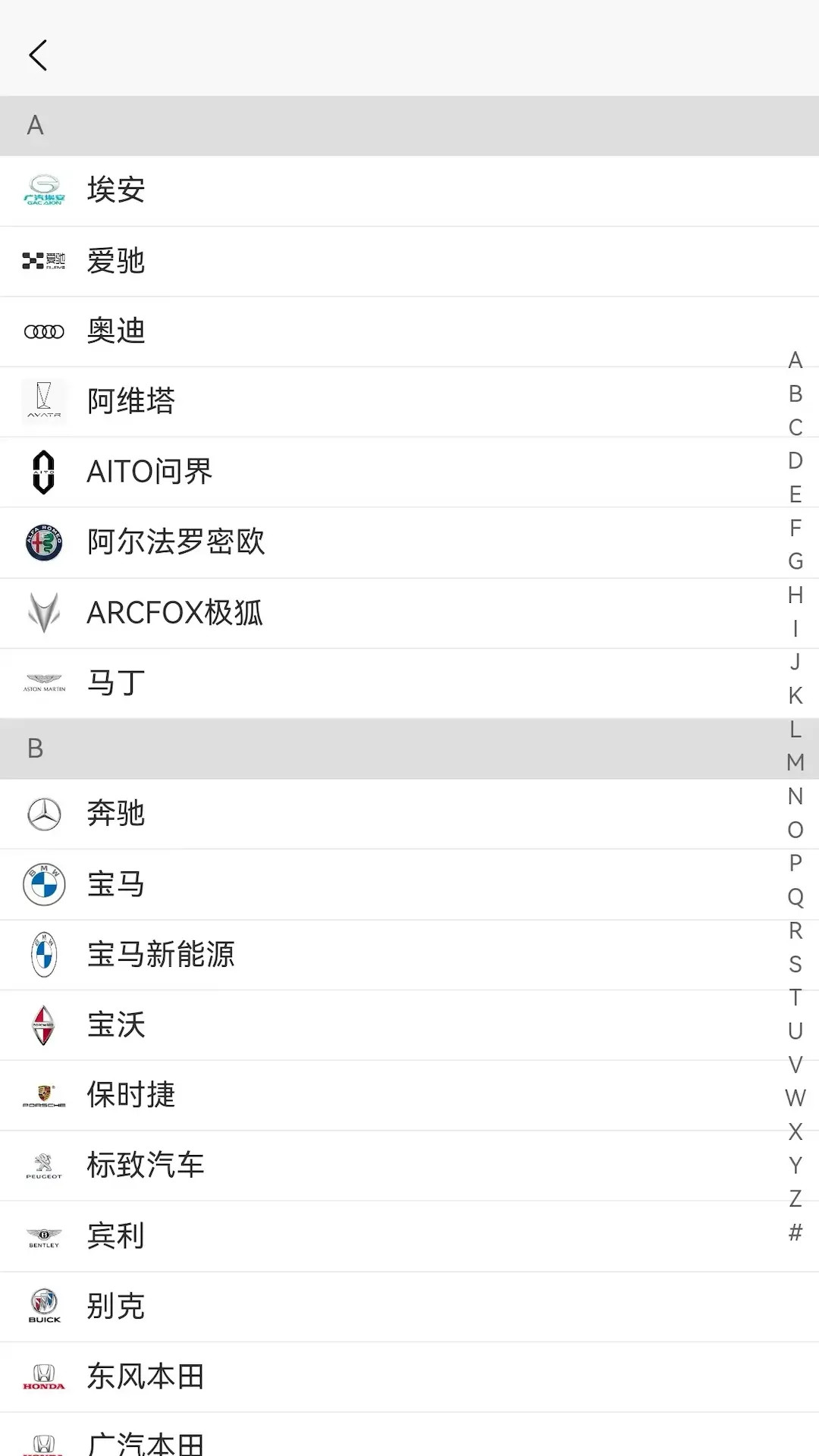Tap the BMW roundel logo
Image resolution: width=819 pixels, height=1456 pixels.
click(44, 884)
